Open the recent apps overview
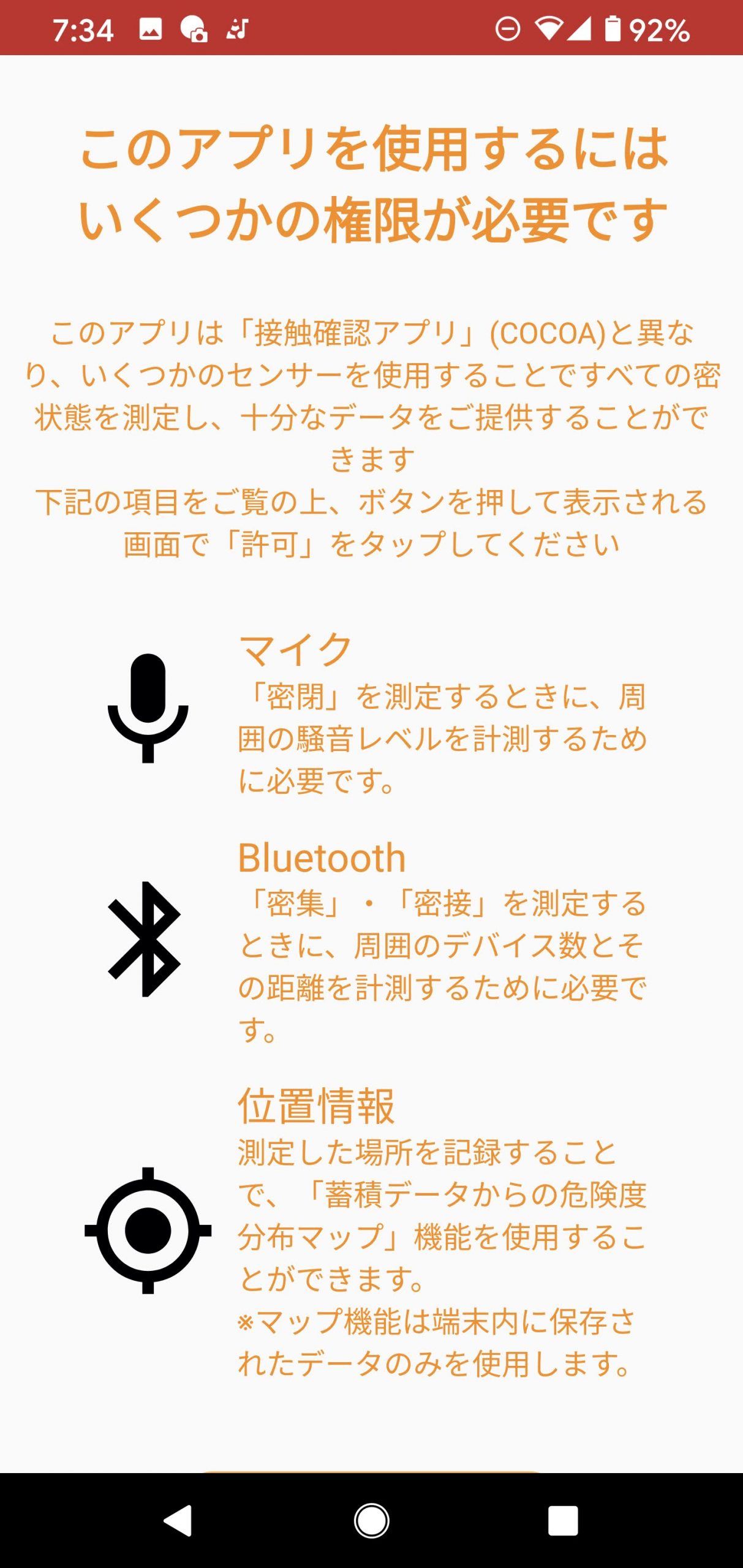743x1568 pixels. [563, 1520]
